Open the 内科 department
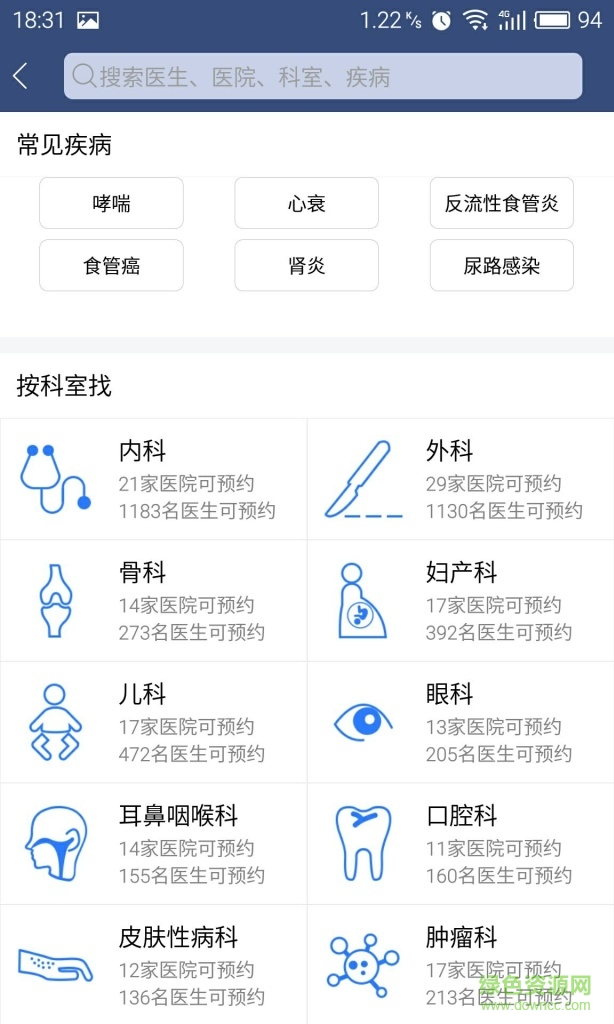614x1024 pixels. tap(153, 479)
